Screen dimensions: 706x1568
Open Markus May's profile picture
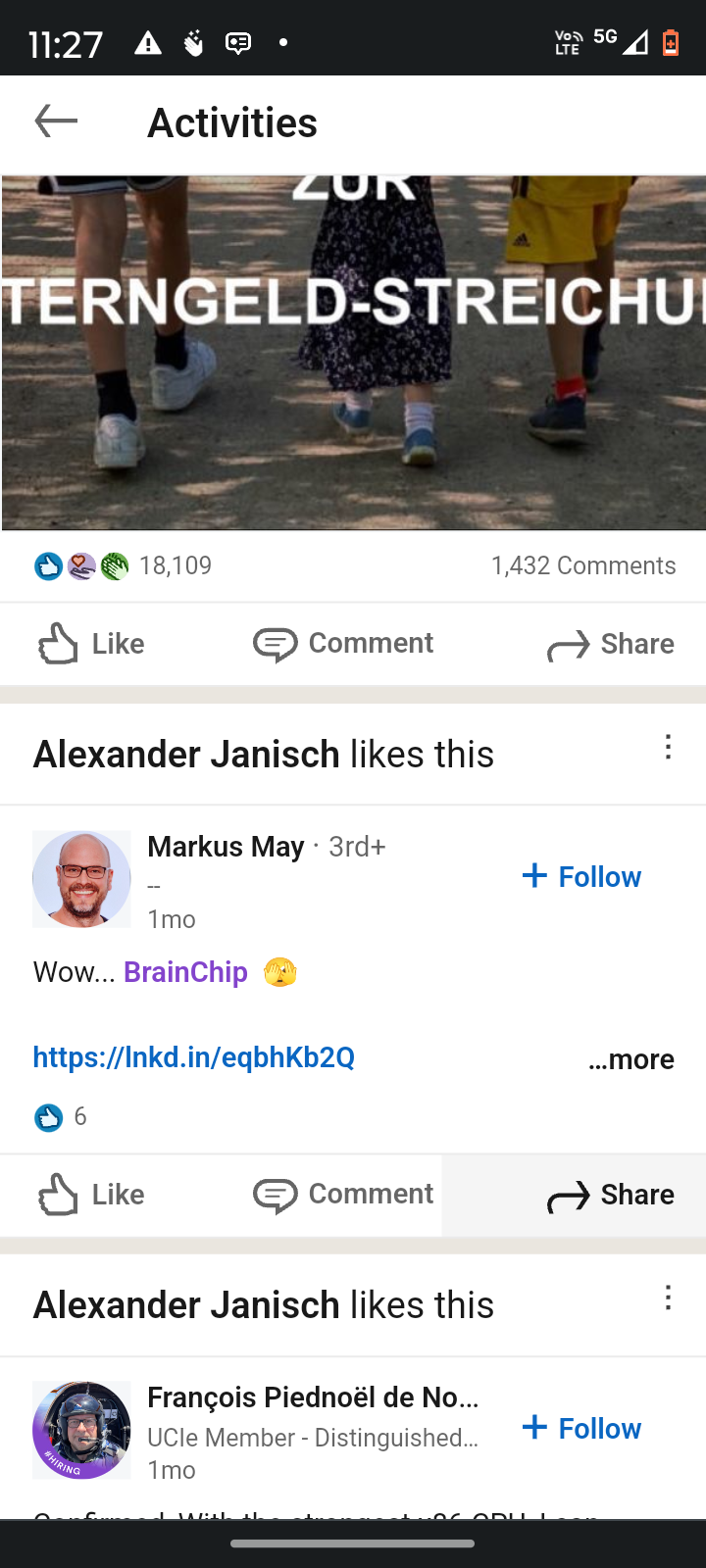81,879
